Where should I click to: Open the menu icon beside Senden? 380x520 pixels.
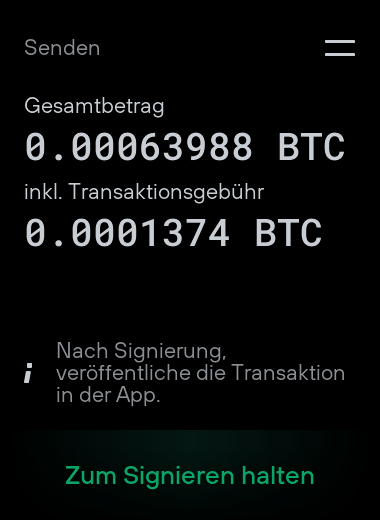[340, 48]
